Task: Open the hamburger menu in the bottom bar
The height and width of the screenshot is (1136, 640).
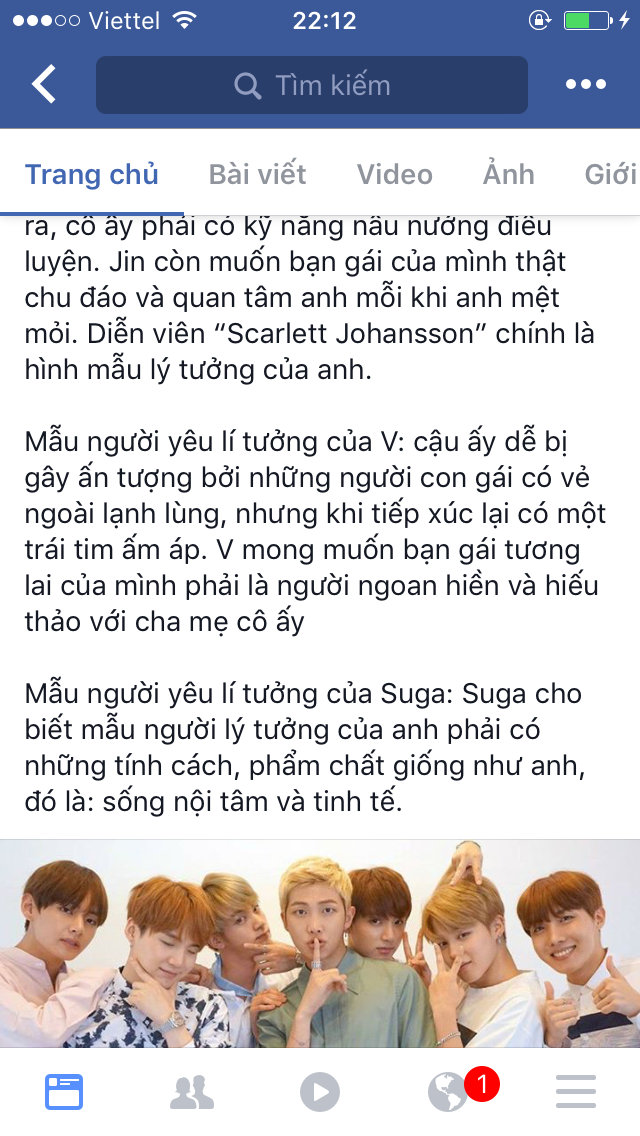Action: 576,1092
